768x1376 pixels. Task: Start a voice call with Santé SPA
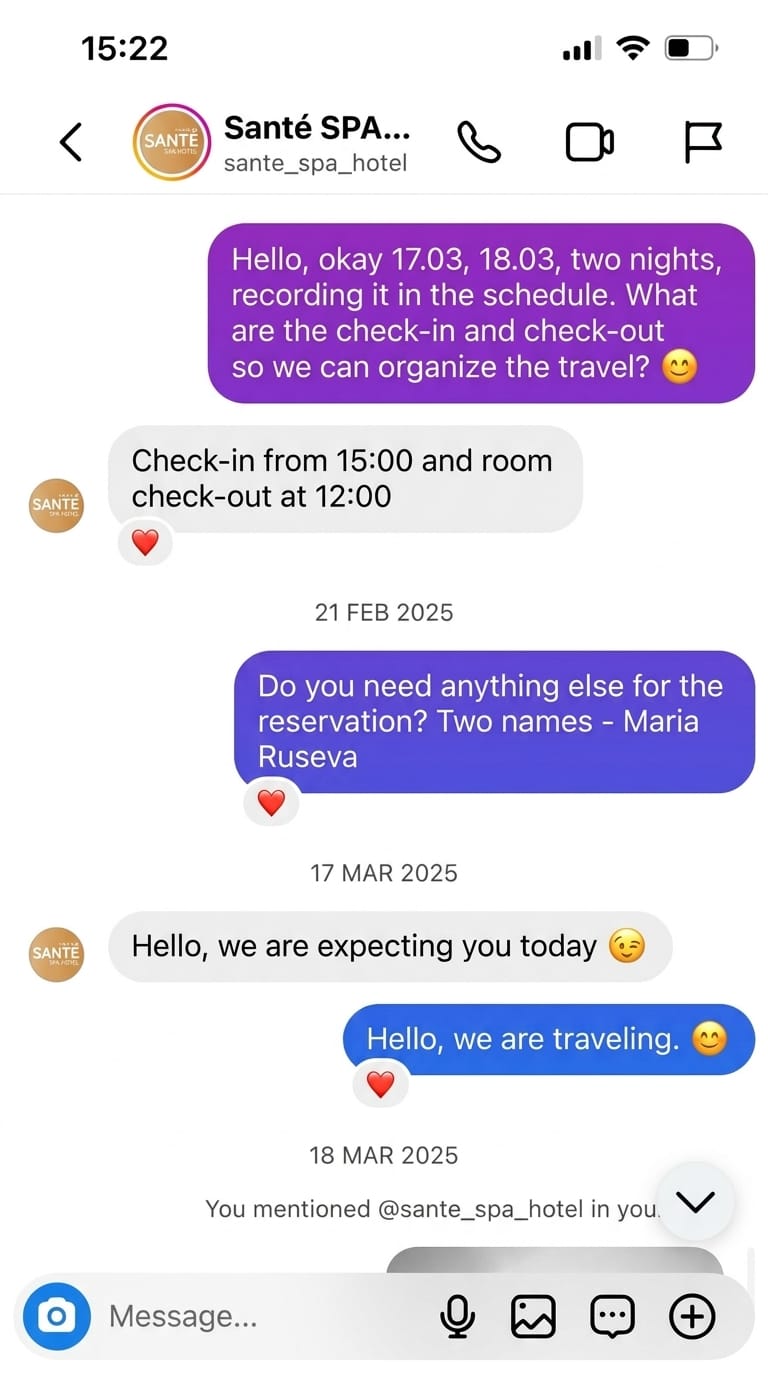point(479,142)
